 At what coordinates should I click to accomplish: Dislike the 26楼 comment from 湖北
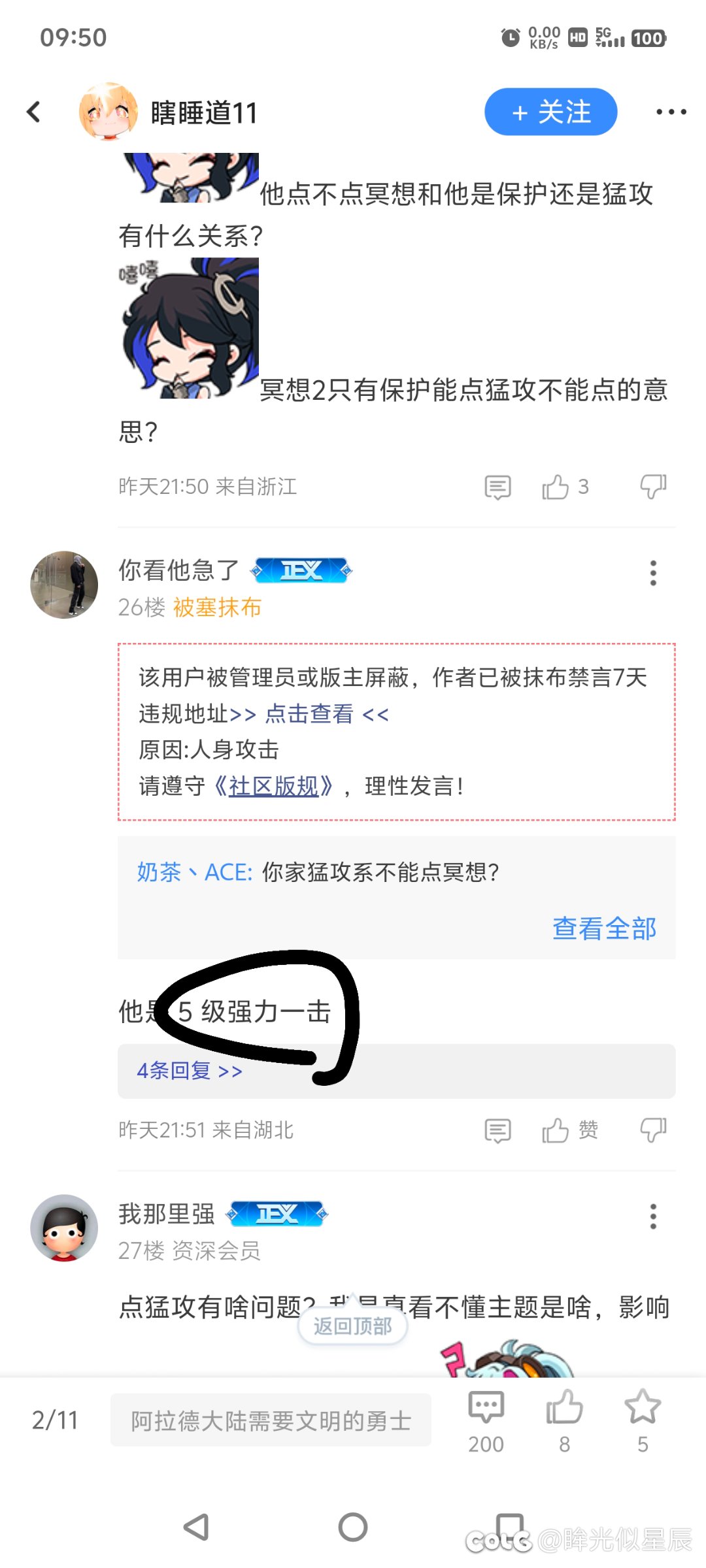click(652, 1130)
